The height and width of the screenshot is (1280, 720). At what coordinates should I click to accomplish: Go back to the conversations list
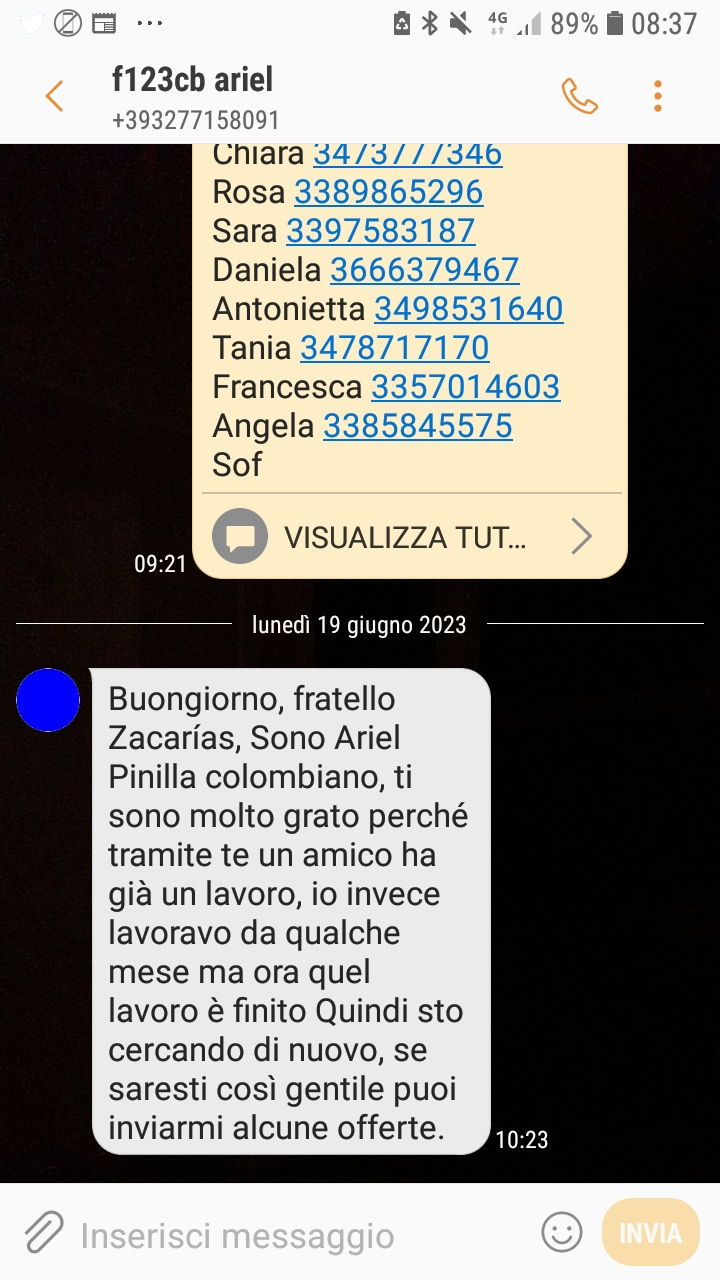point(54,97)
